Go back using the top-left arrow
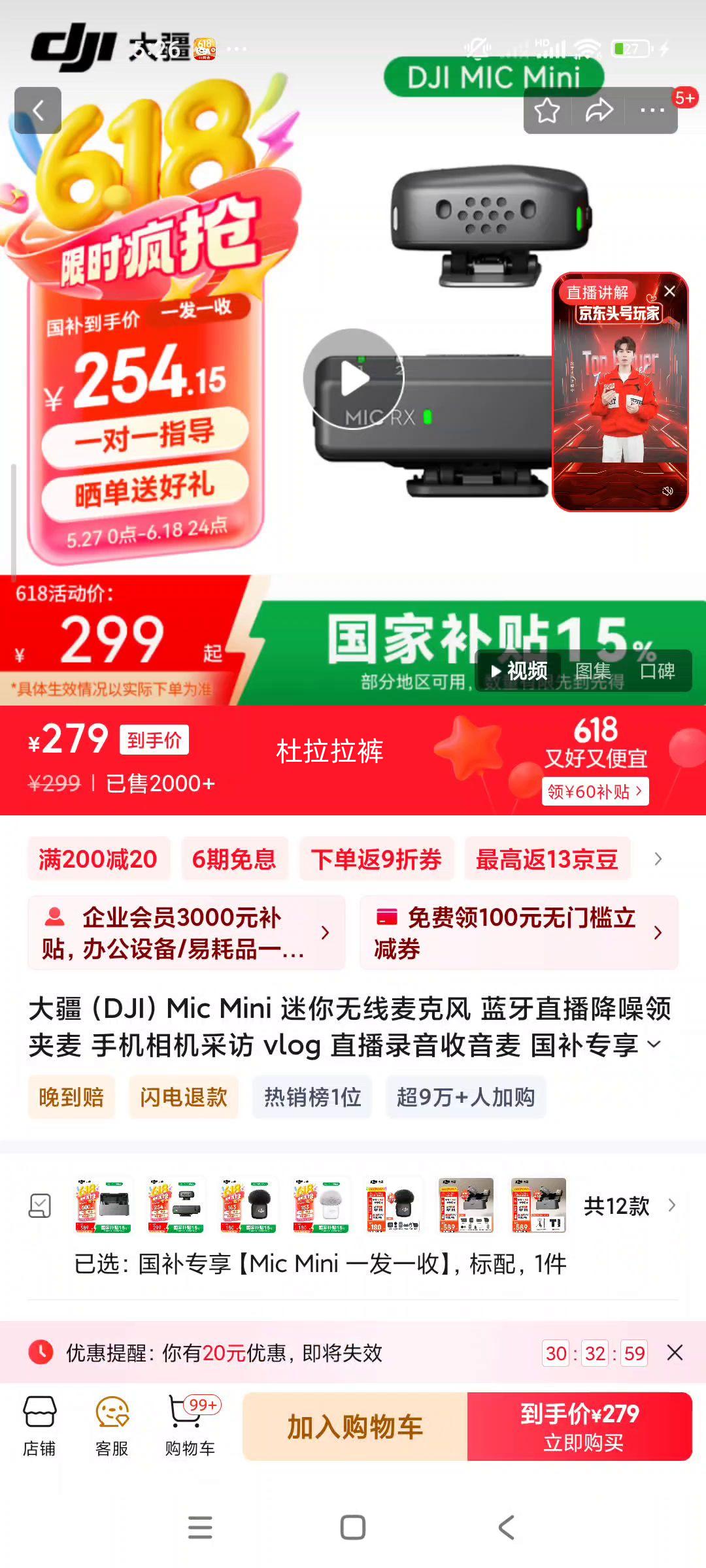The height and width of the screenshot is (1568, 706). (38, 110)
